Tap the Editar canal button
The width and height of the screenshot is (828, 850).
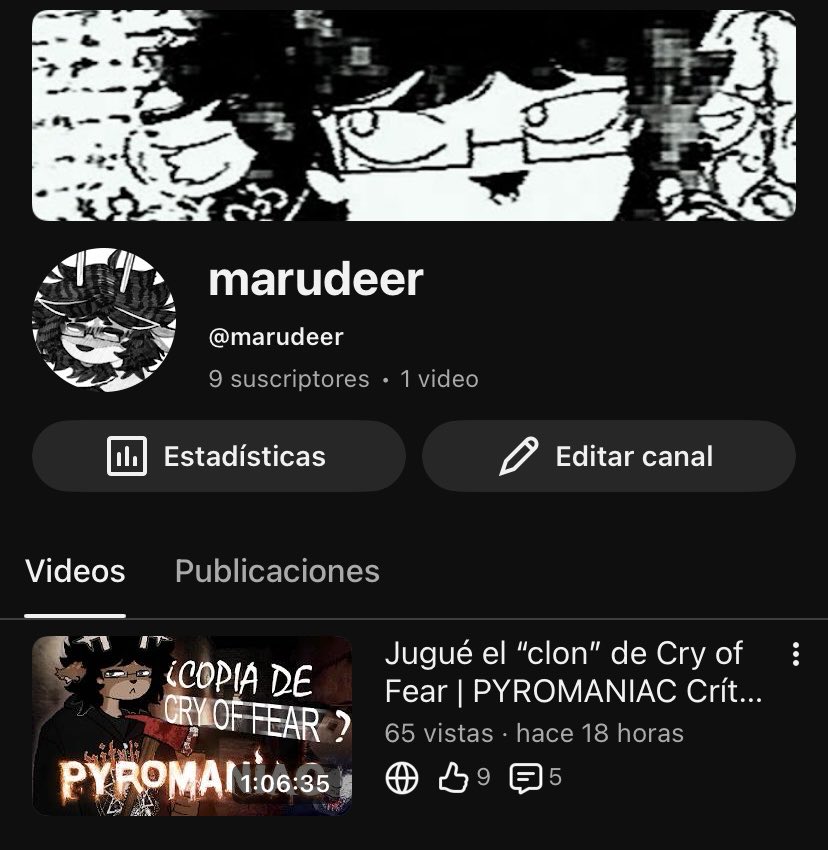[x=608, y=456]
